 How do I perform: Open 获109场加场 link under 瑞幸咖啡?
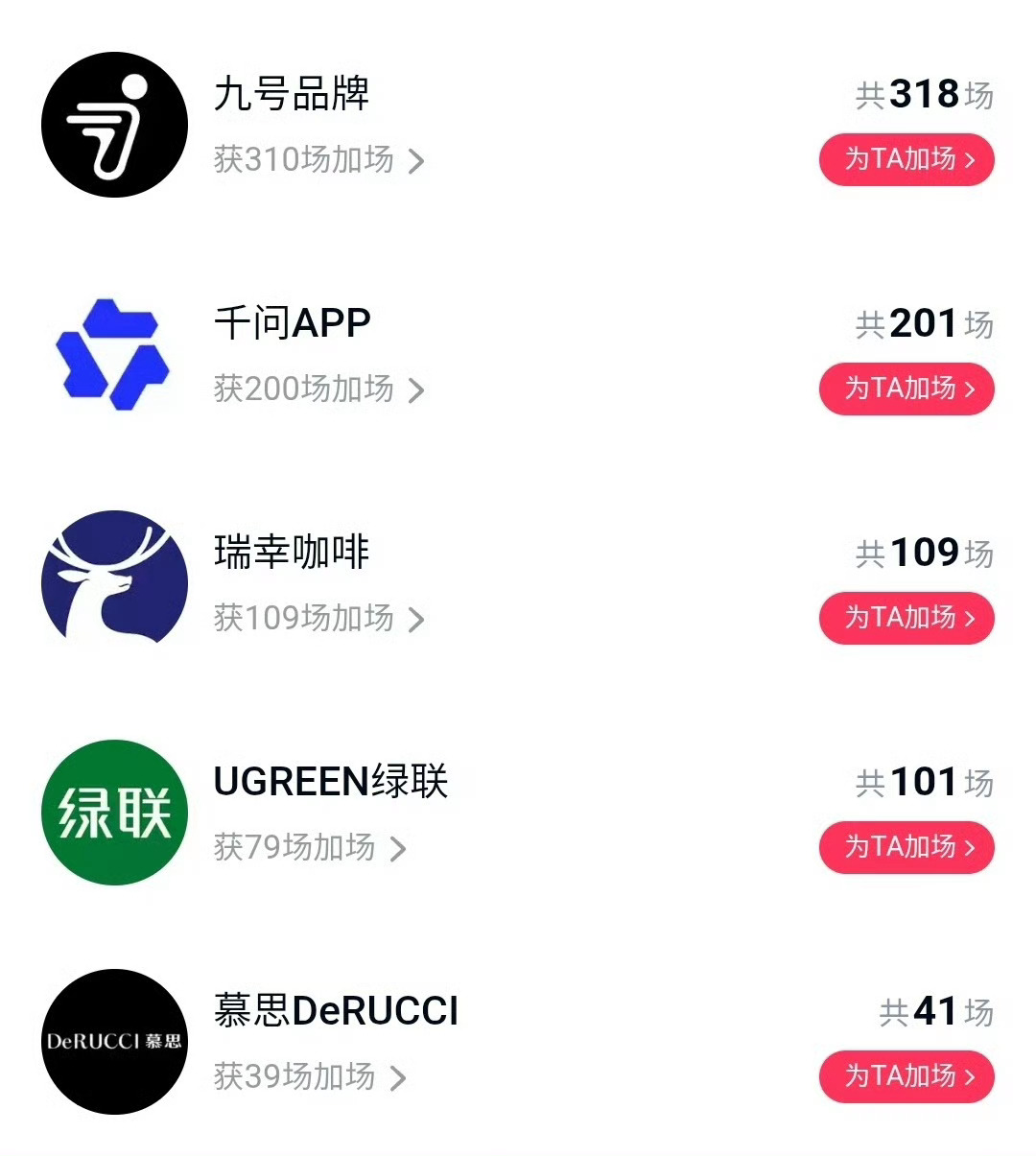302,619
